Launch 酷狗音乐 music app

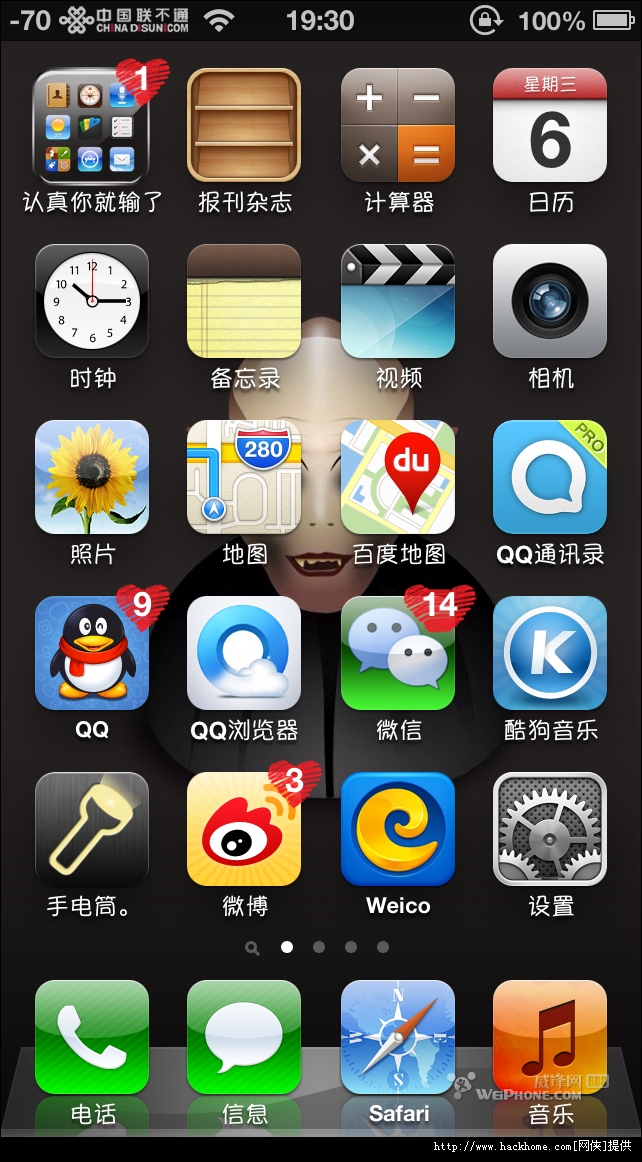(550, 653)
